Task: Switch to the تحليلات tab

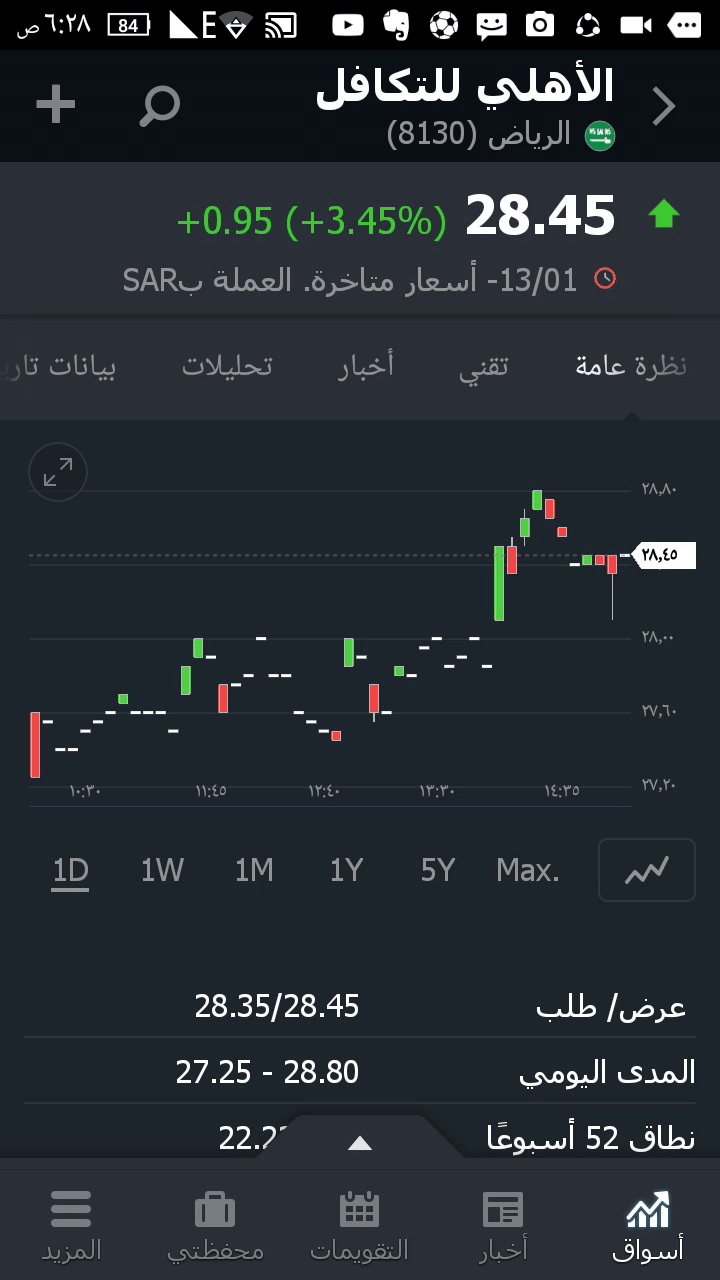Action: (227, 366)
